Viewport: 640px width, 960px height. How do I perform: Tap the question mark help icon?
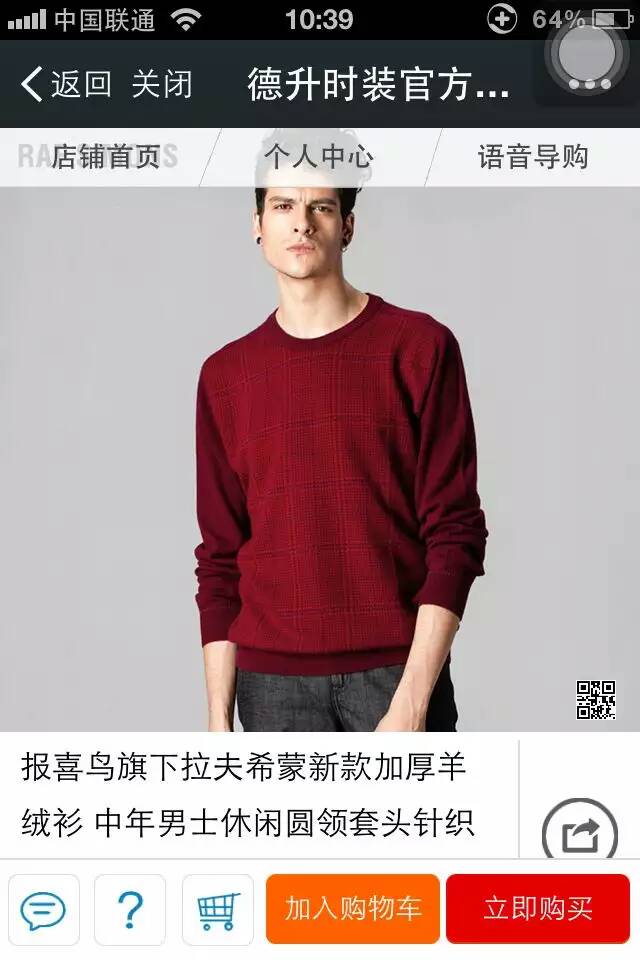tap(130, 909)
